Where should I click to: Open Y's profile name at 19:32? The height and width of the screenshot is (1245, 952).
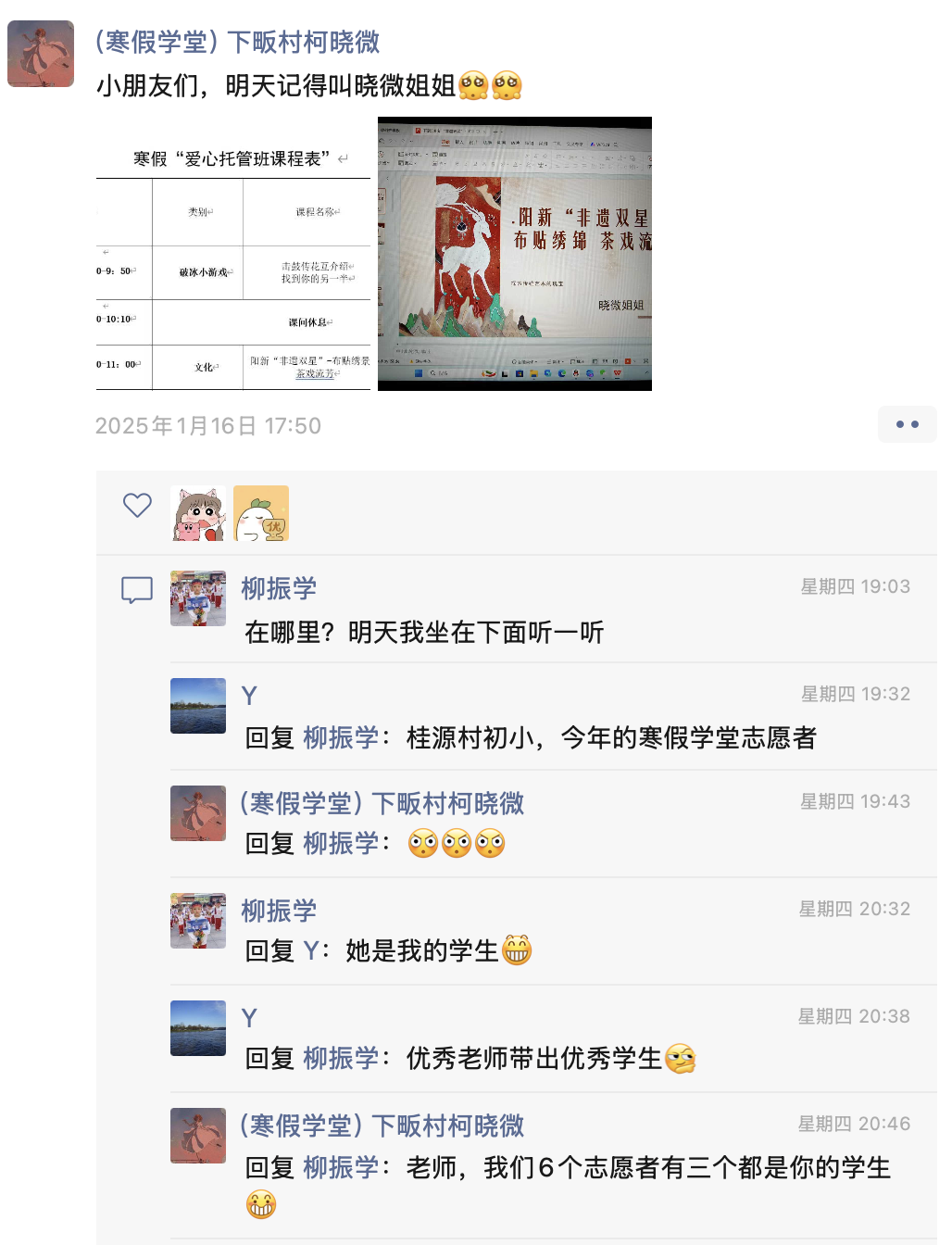click(249, 696)
